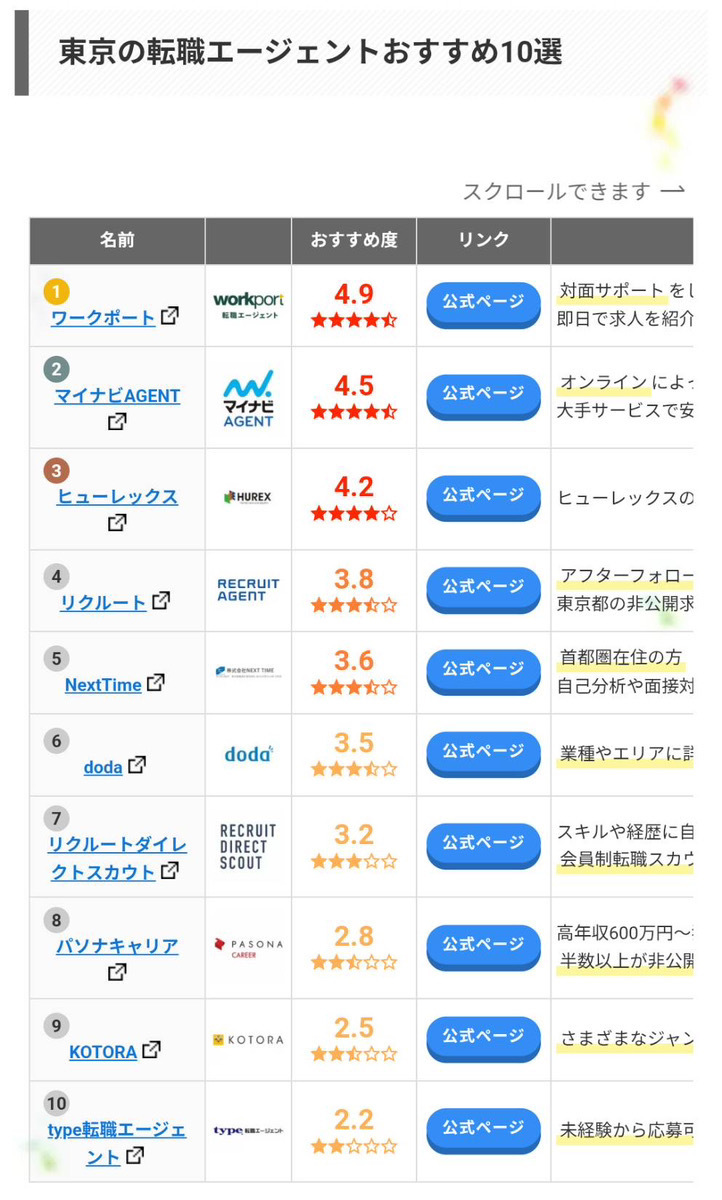The height and width of the screenshot is (1200, 722).
Task: Visit 公式ページ for パソナキャリア
Action: point(483,946)
